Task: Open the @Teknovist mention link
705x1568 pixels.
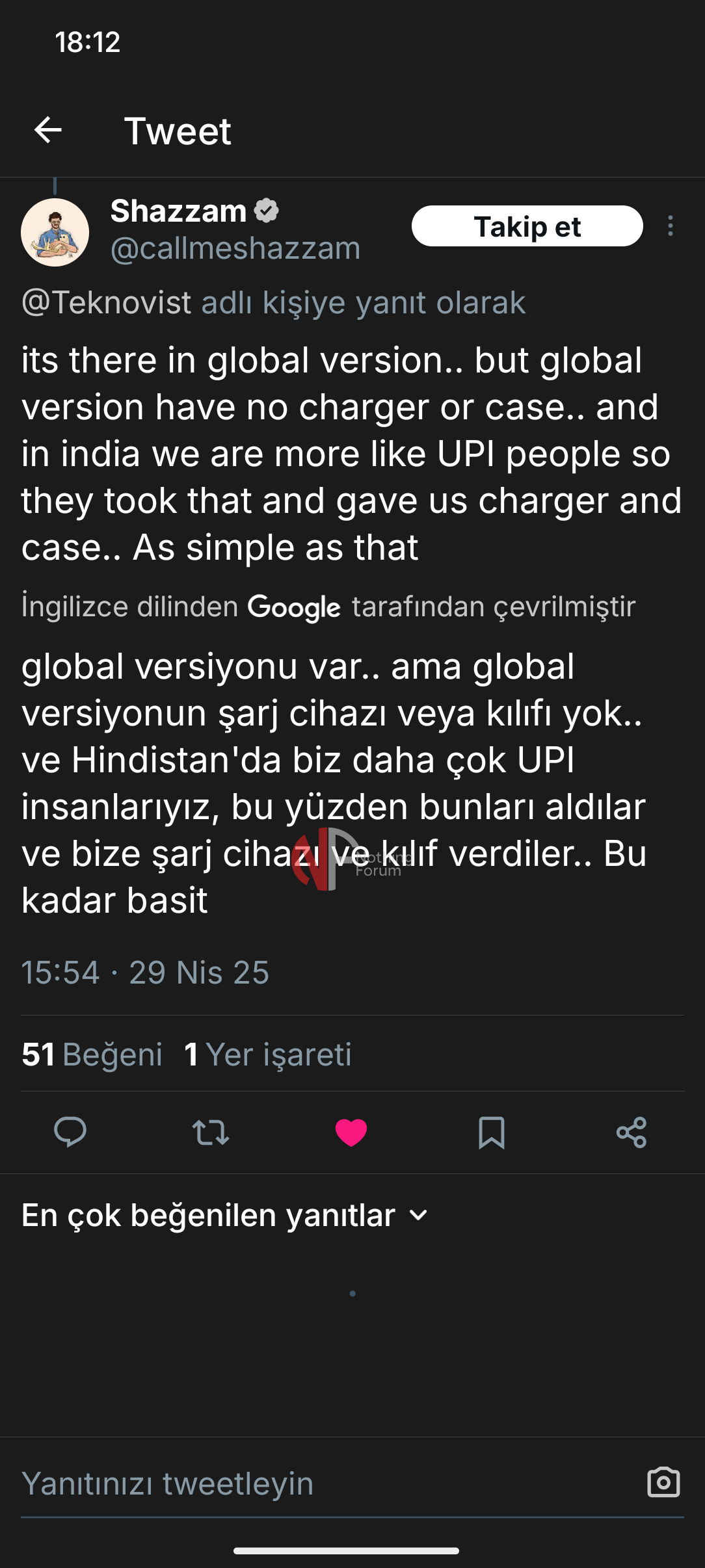Action: click(x=107, y=302)
